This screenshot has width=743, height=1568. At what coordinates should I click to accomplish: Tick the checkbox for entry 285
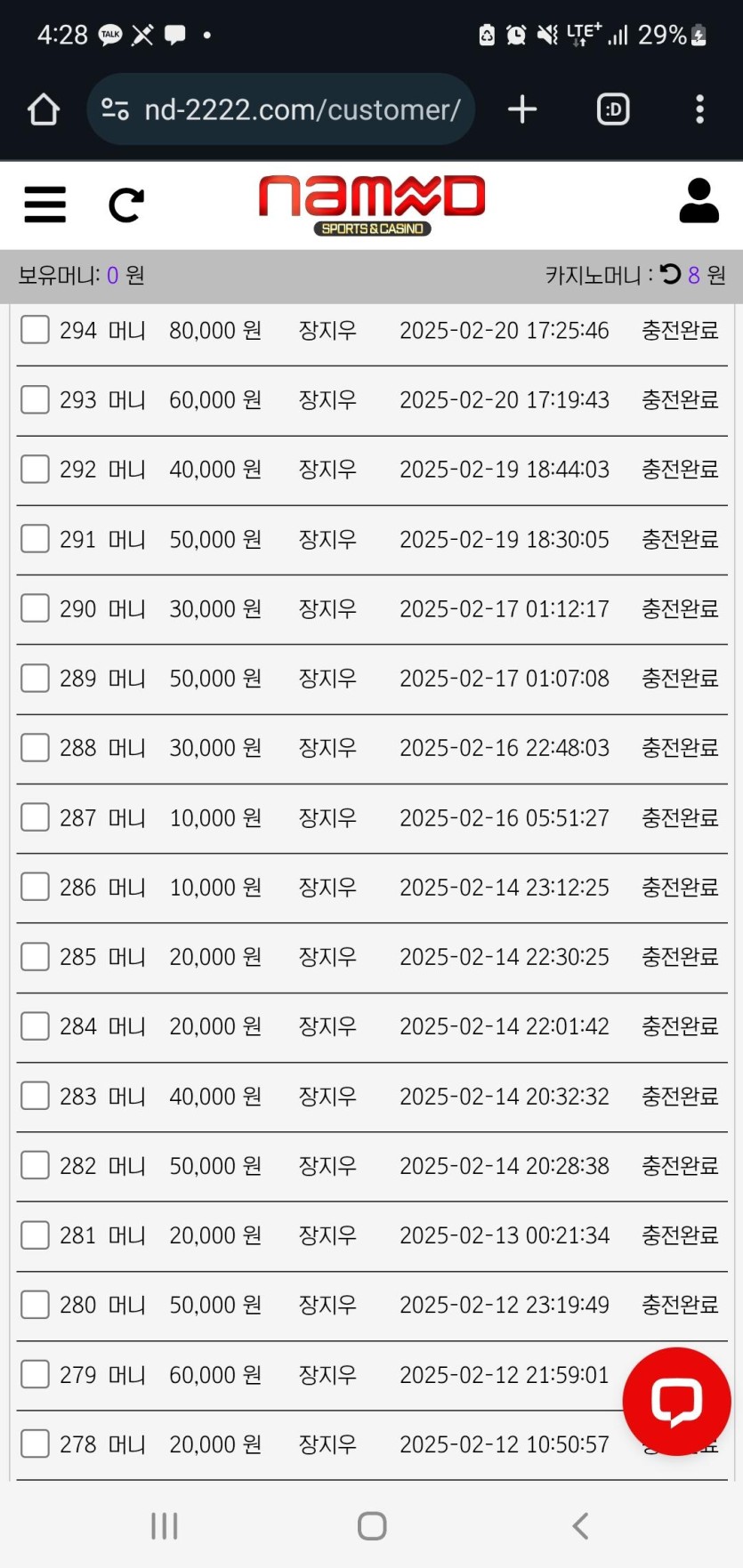point(35,956)
